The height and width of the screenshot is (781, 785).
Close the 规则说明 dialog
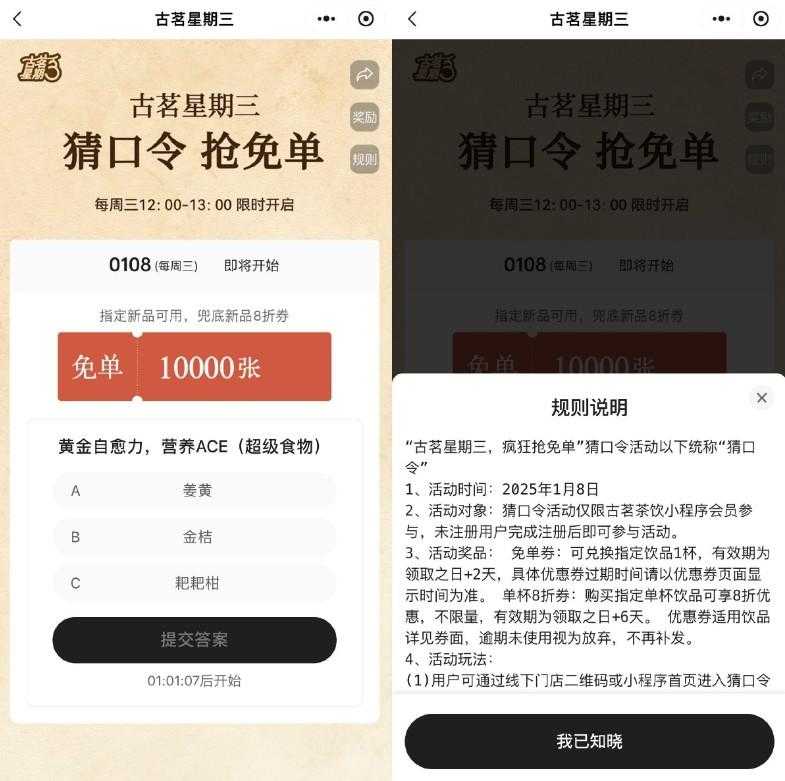tap(762, 398)
